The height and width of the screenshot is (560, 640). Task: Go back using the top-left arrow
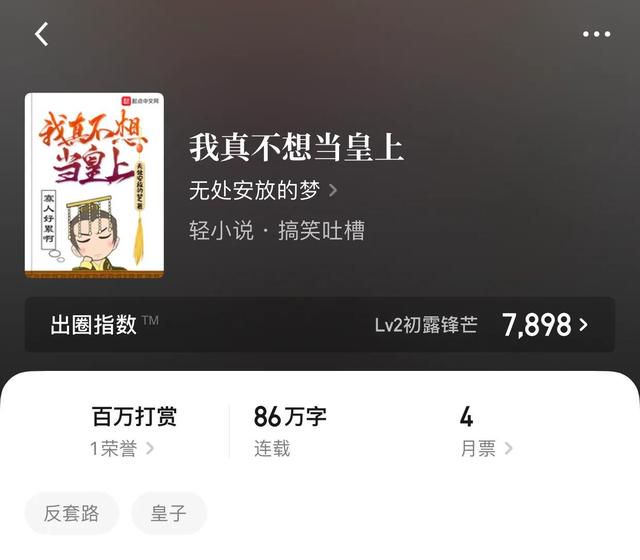pos(41,34)
